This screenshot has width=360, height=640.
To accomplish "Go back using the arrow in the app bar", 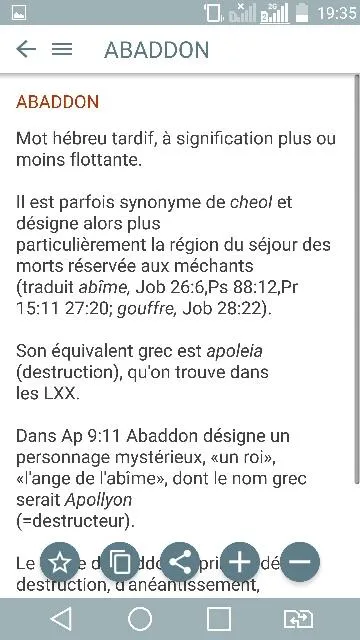I will point(26,49).
